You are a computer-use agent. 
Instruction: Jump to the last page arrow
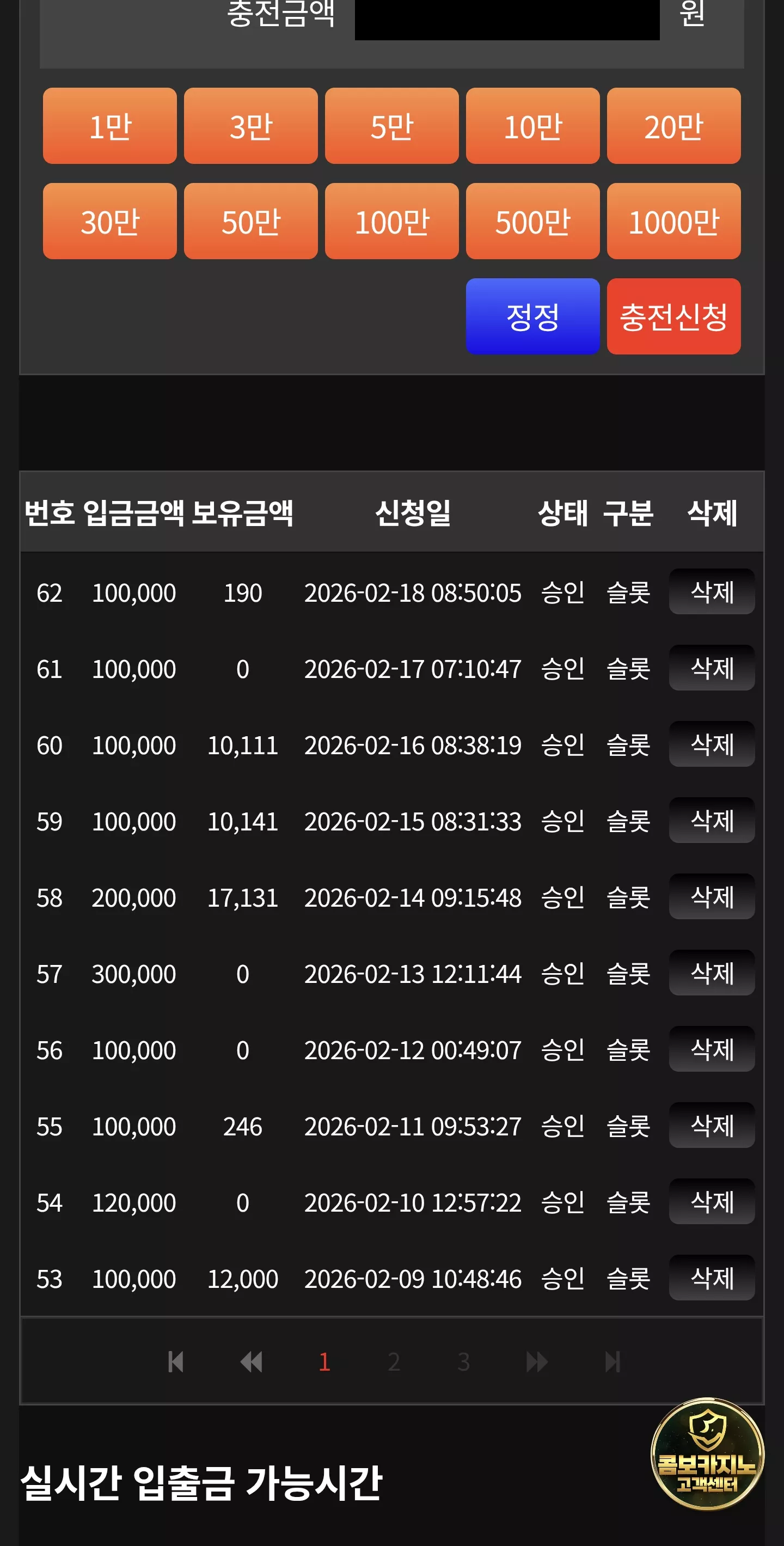(612, 1362)
